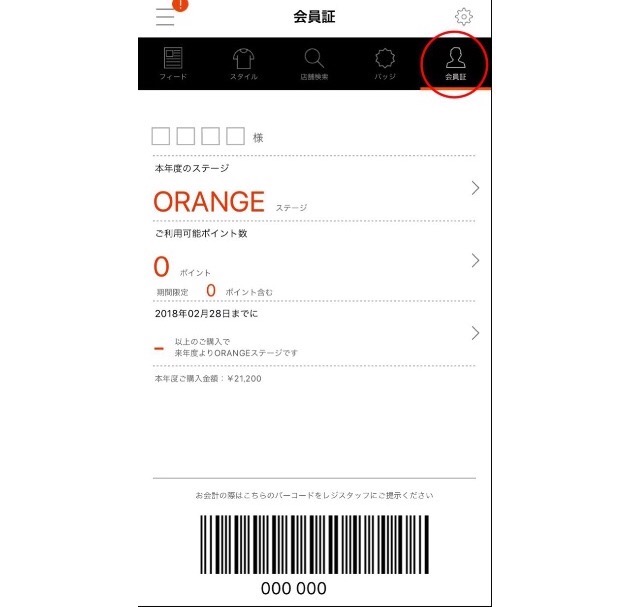The image size is (630, 607).
Task: Switch to the スタイル tab
Action: coord(243,62)
